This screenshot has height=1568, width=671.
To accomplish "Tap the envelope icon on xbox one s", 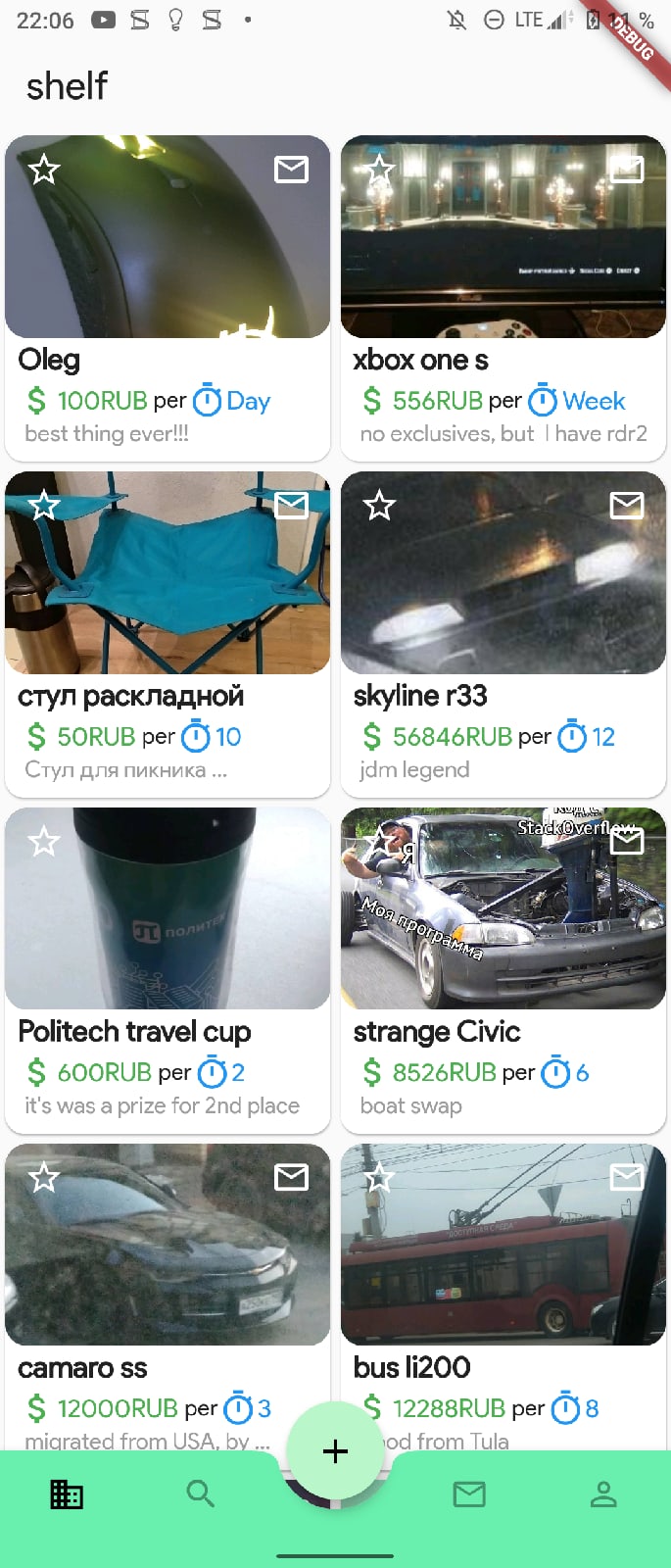I will pyautogui.click(x=626, y=170).
